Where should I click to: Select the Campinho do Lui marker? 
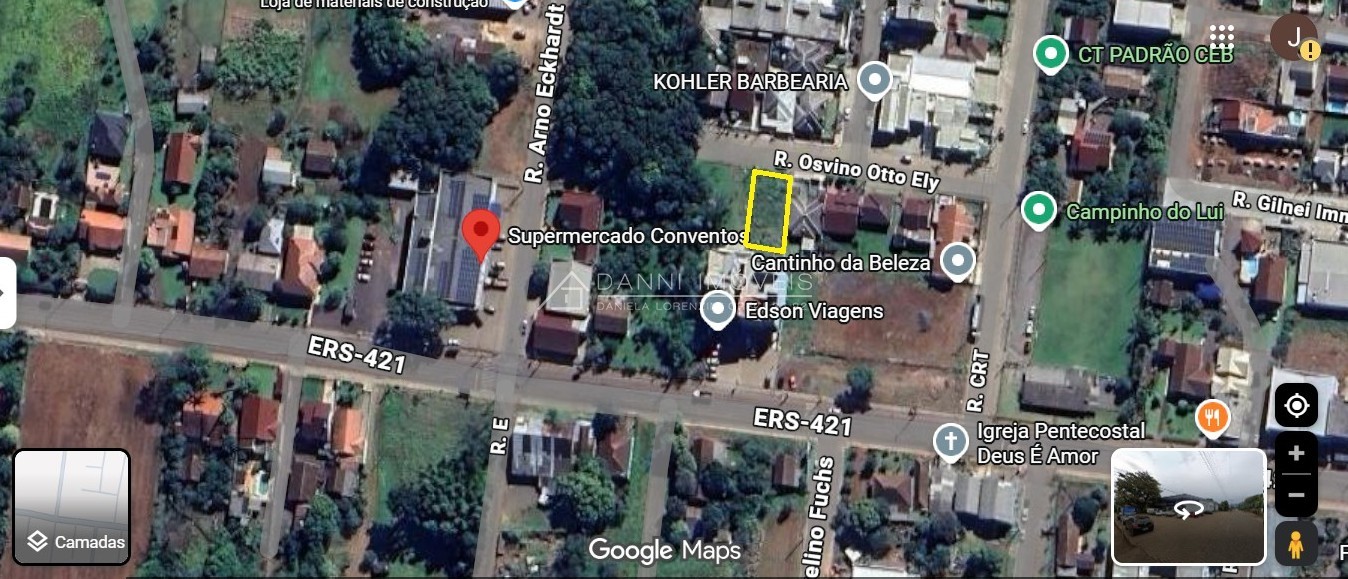tap(1040, 211)
